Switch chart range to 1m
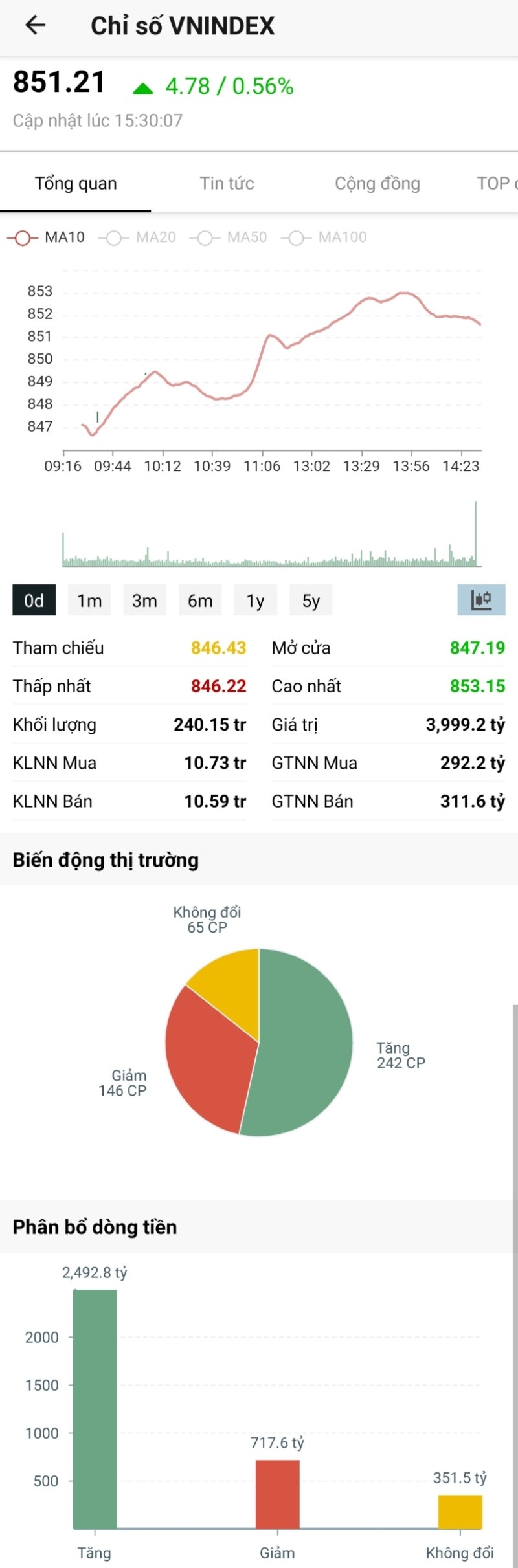This screenshot has height=1568, width=518. tap(89, 601)
